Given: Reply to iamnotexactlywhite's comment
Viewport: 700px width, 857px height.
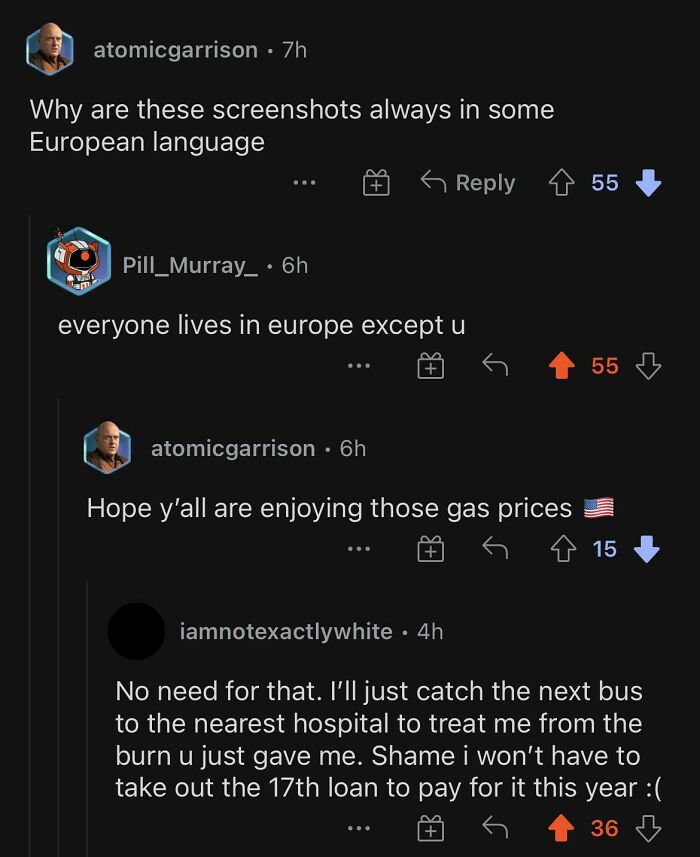Looking at the screenshot, I should tap(495, 828).
